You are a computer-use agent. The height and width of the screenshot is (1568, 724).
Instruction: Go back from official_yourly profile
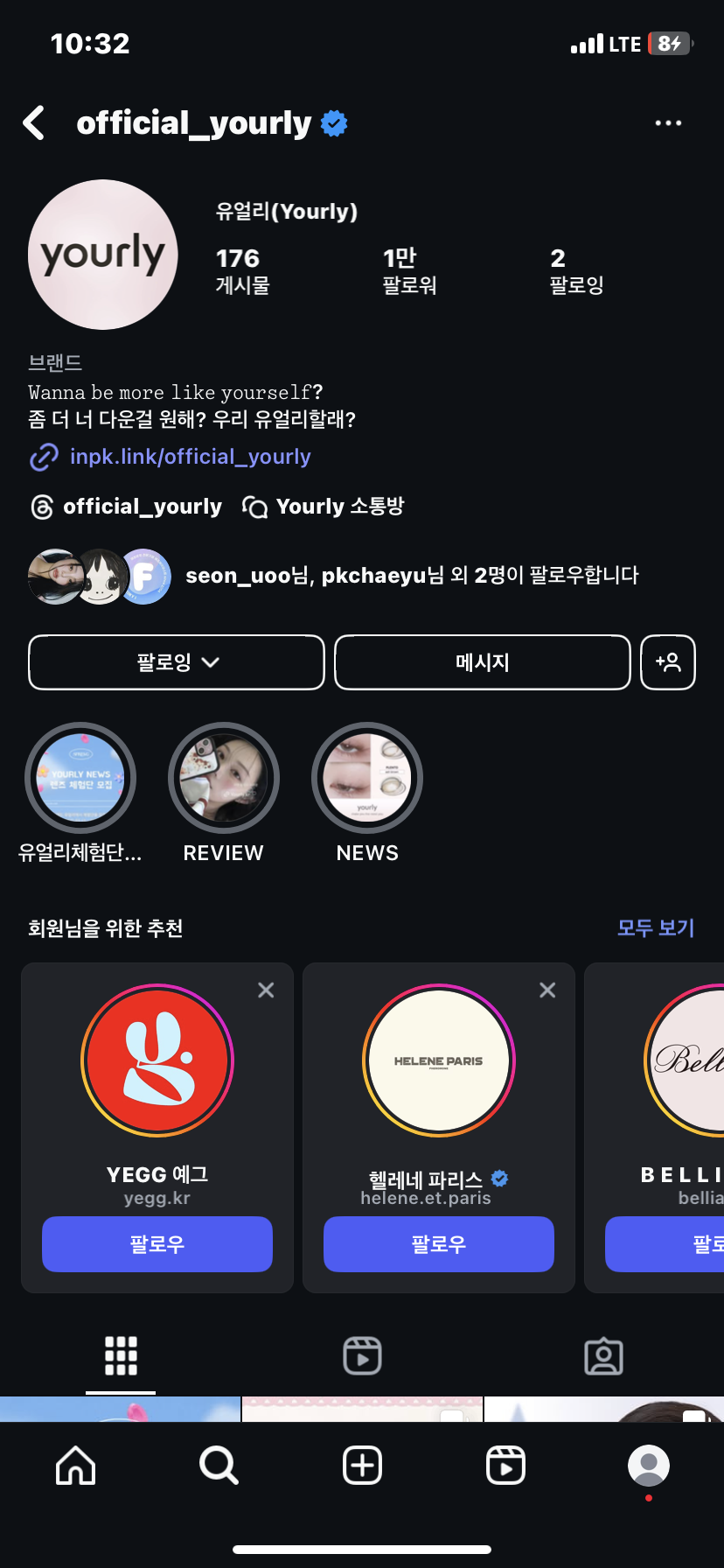[x=35, y=123]
